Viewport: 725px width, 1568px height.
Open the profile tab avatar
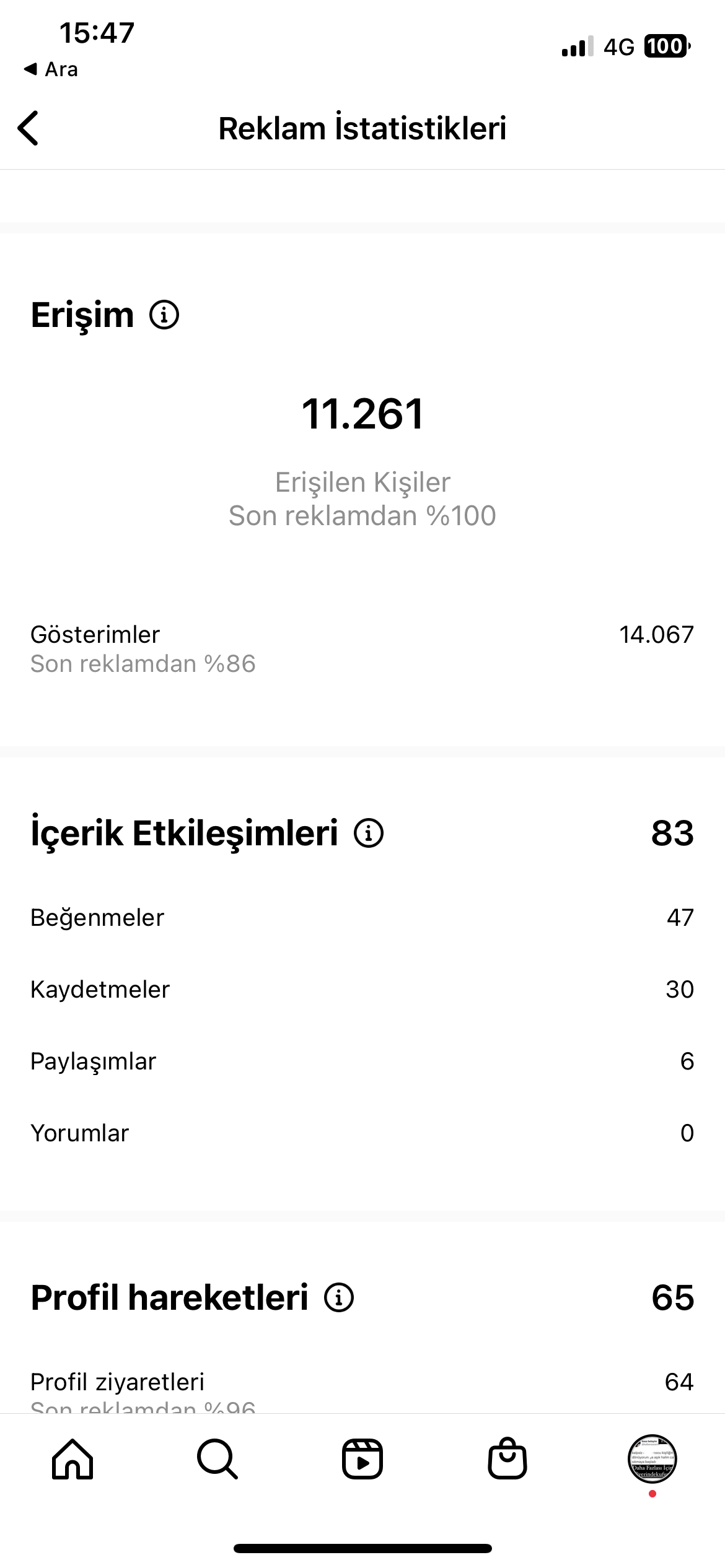pos(652,1459)
